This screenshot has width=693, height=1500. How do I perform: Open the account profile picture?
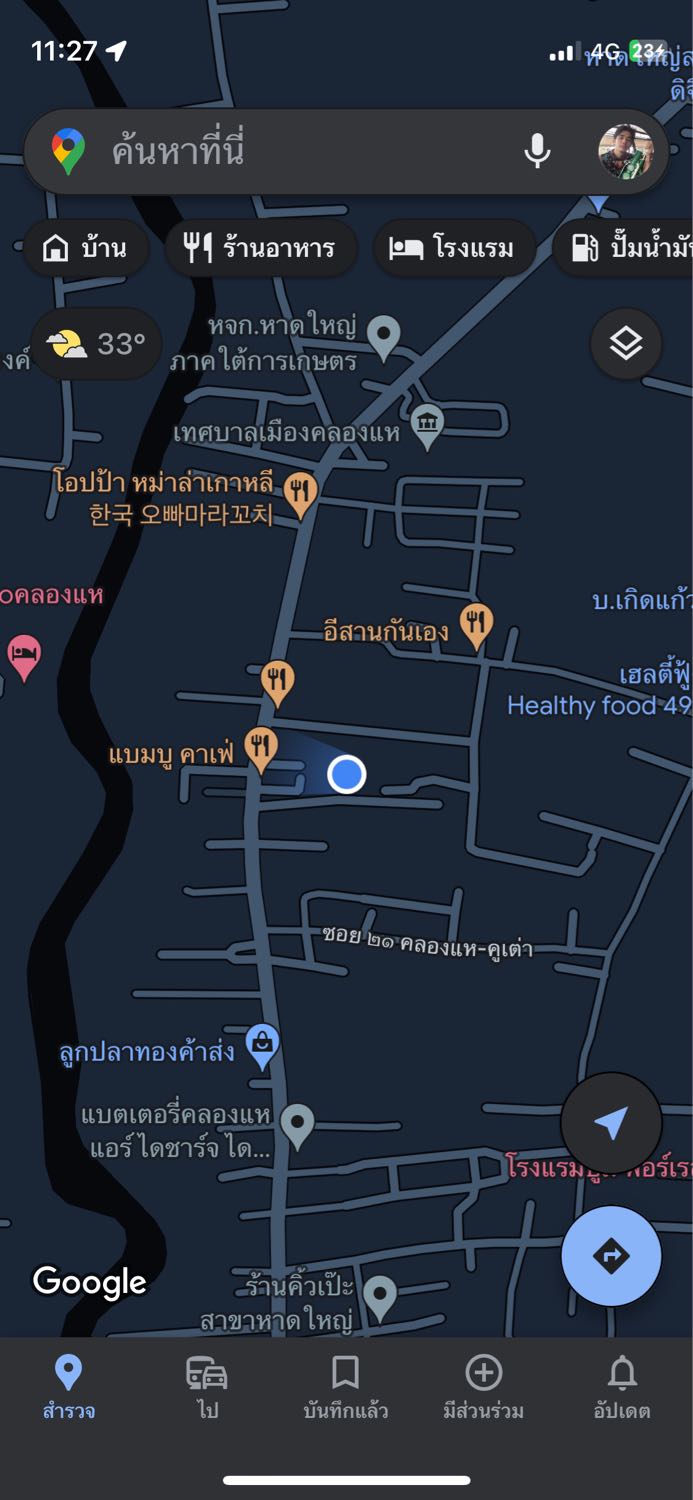(625, 152)
